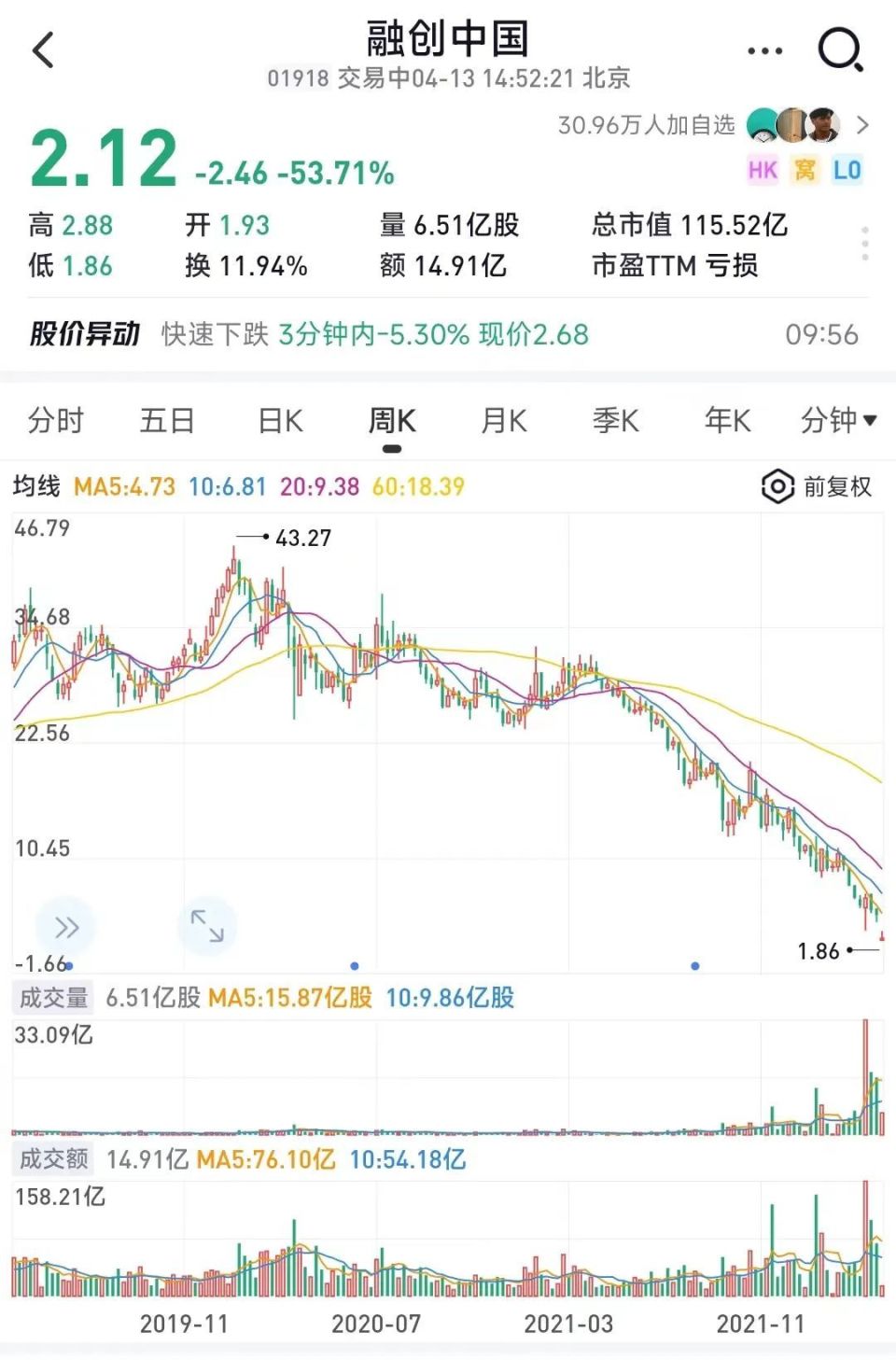Expand the chart to full screen
The width and height of the screenshot is (896, 1360).
tap(206, 926)
